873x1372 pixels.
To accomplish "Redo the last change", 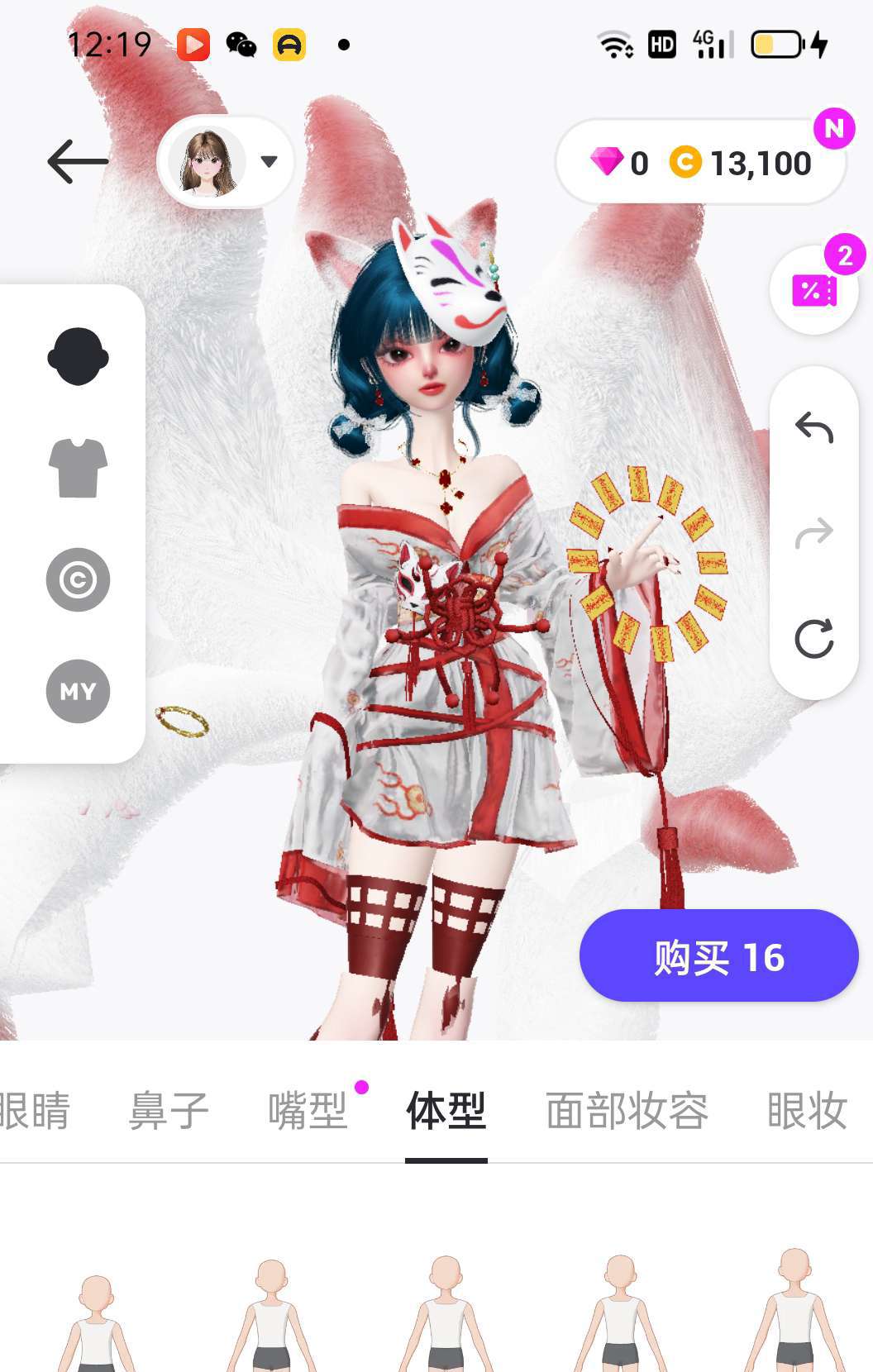I will click(814, 533).
